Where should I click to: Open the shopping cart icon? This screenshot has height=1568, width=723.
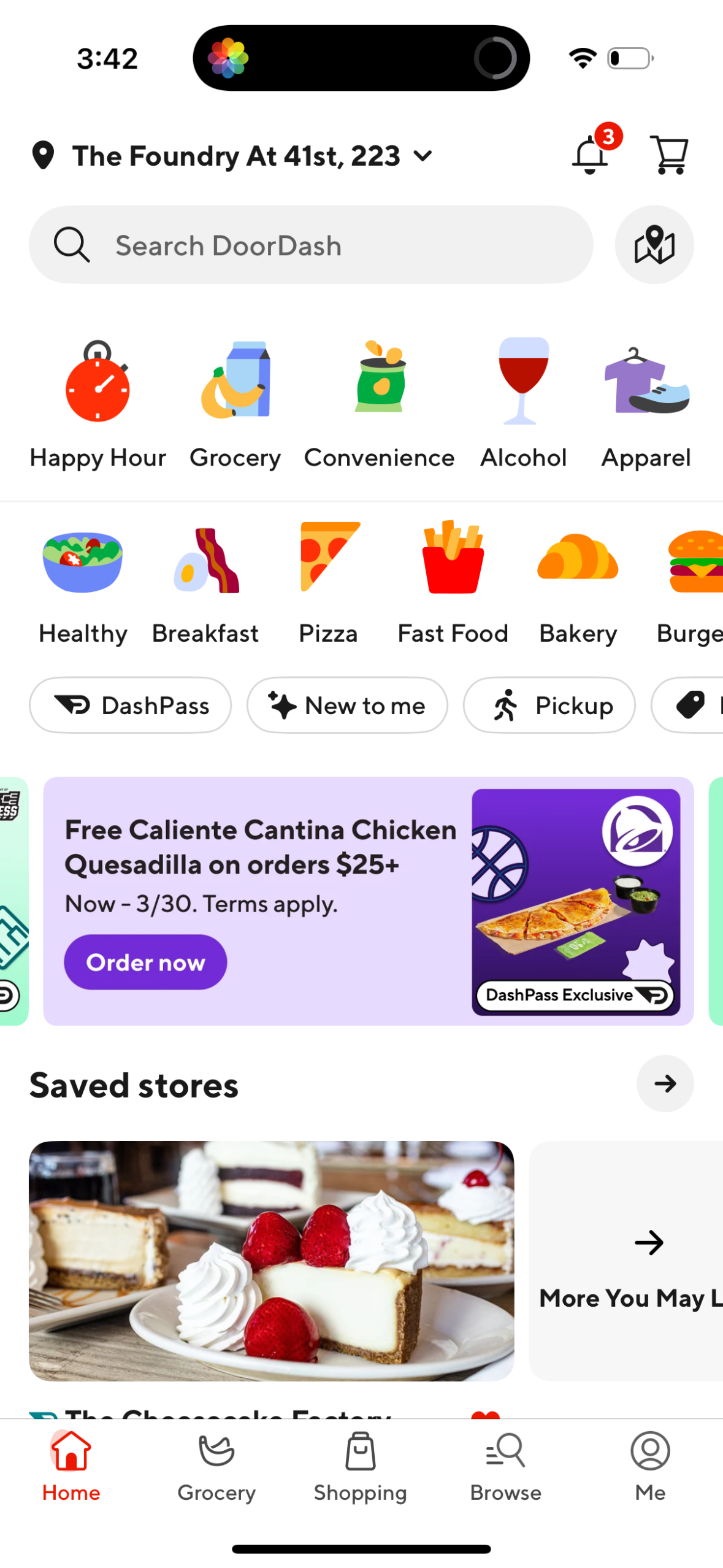[x=670, y=155]
